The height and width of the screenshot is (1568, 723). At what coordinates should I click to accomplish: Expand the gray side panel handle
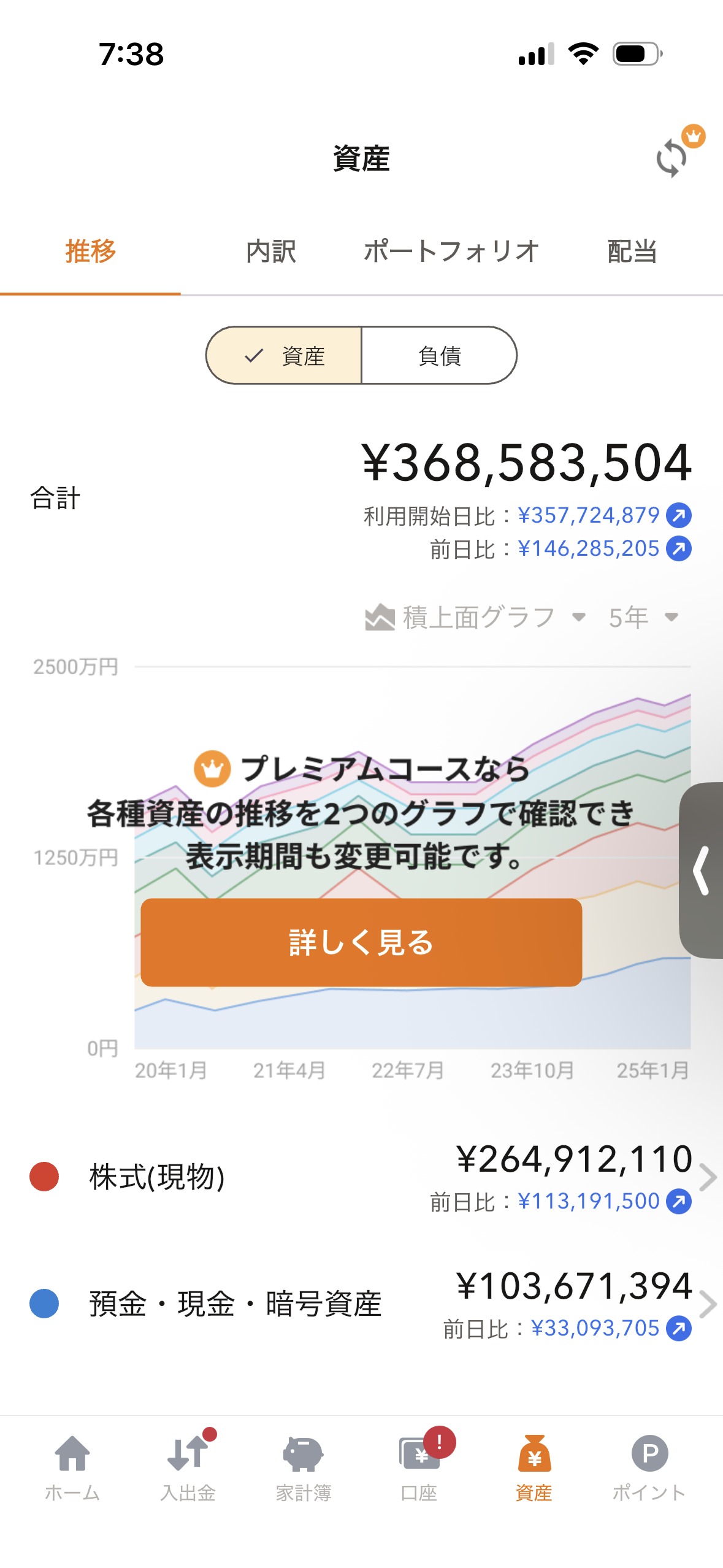click(702, 870)
